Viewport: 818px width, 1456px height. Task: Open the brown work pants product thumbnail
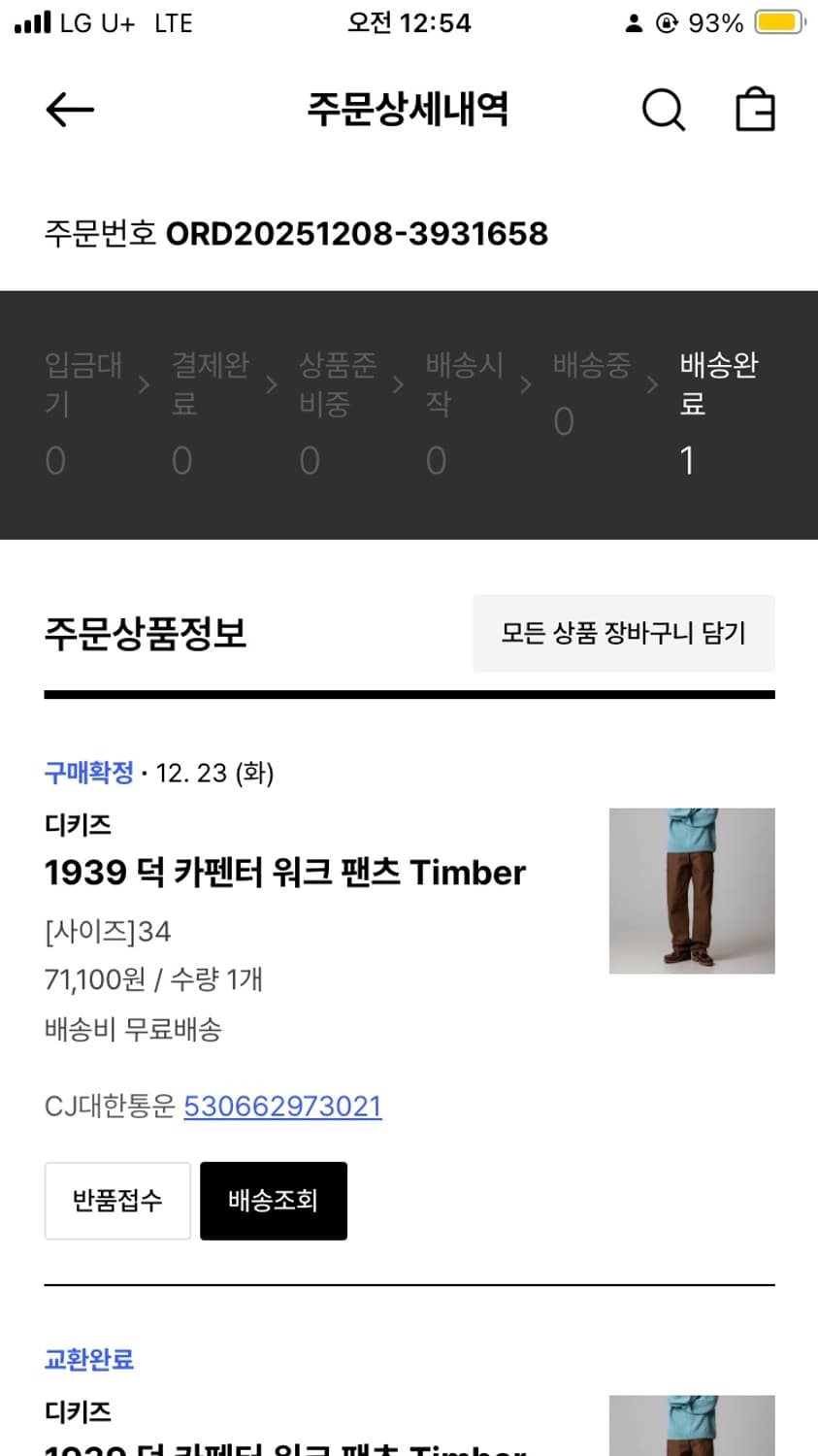[691, 890]
